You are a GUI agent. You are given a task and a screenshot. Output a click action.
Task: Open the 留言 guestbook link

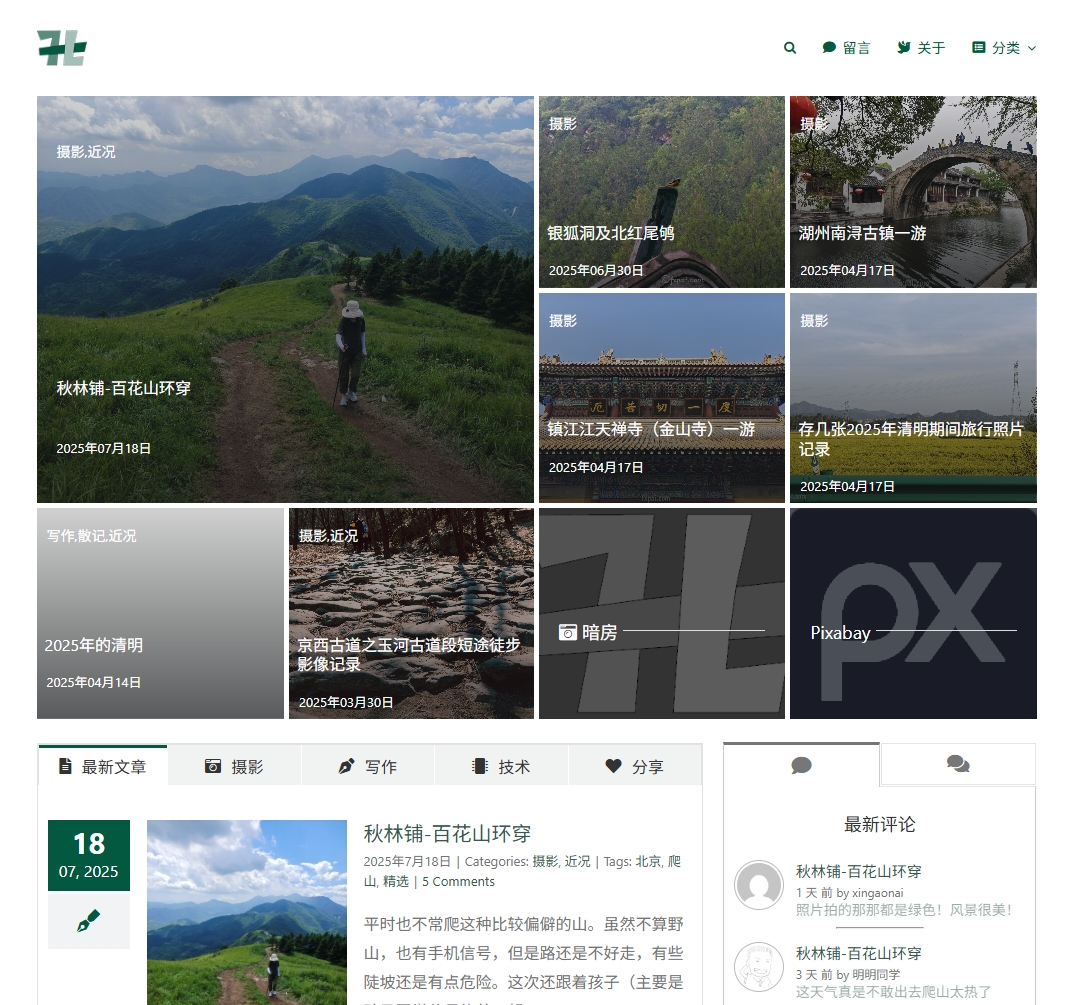pyautogui.click(x=846, y=48)
